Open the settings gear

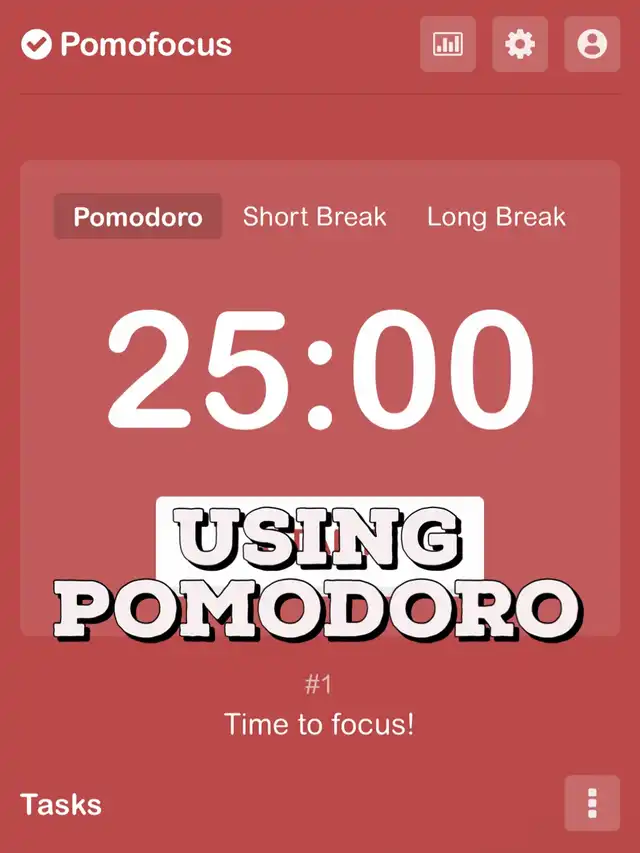point(520,44)
